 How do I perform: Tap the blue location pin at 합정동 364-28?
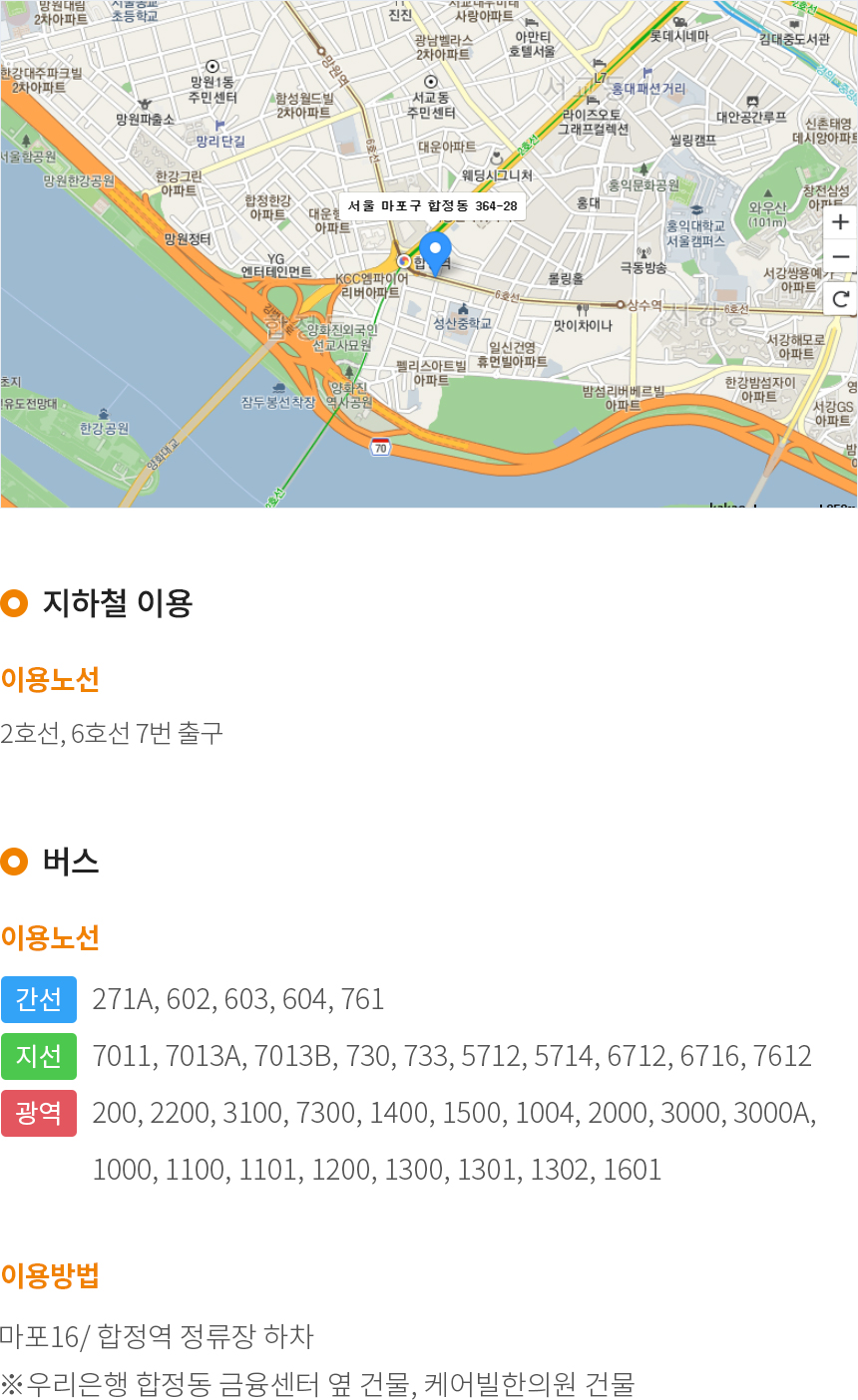(435, 251)
